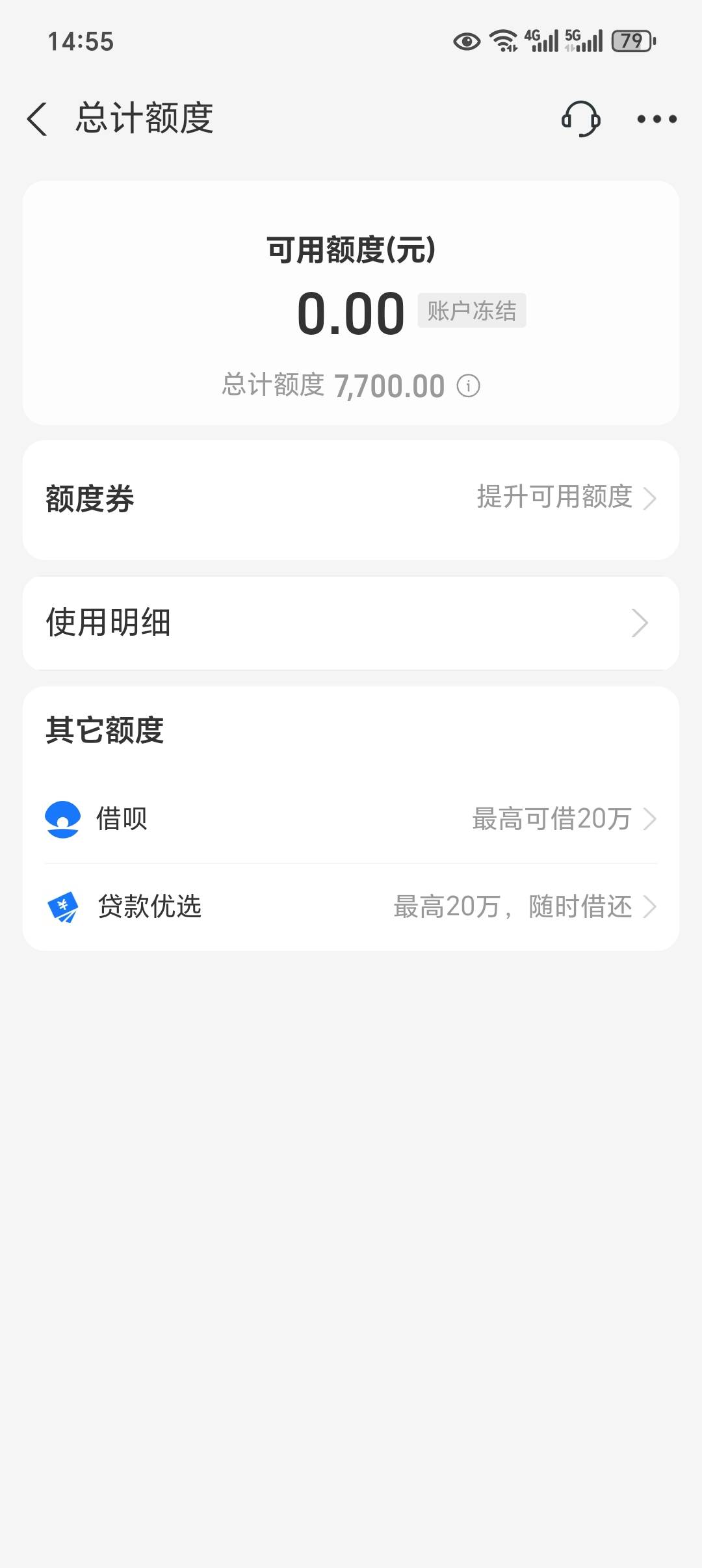
Task: Tap the info icon next to 总计额度 7,700.00
Action: [469, 385]
